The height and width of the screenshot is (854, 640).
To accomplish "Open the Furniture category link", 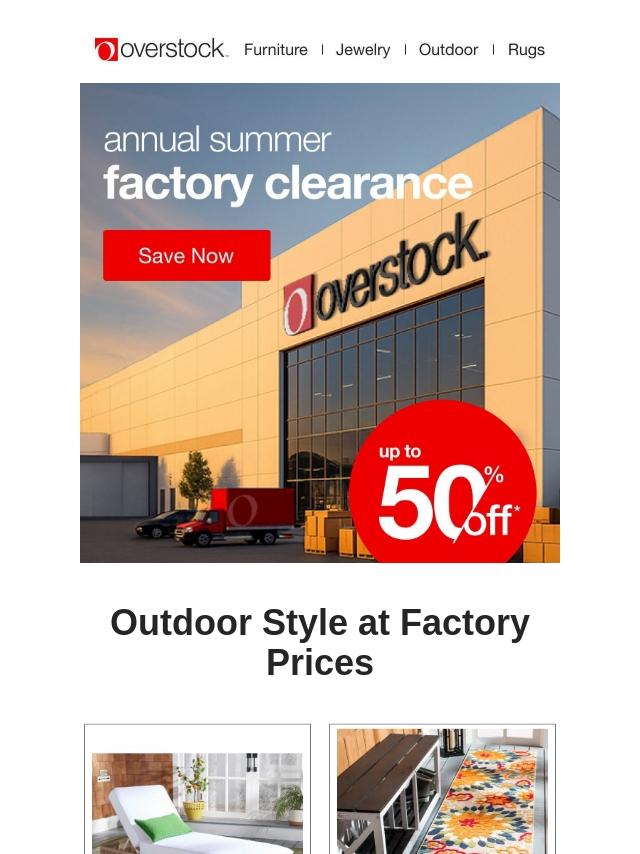I will [x=276, y=50].
